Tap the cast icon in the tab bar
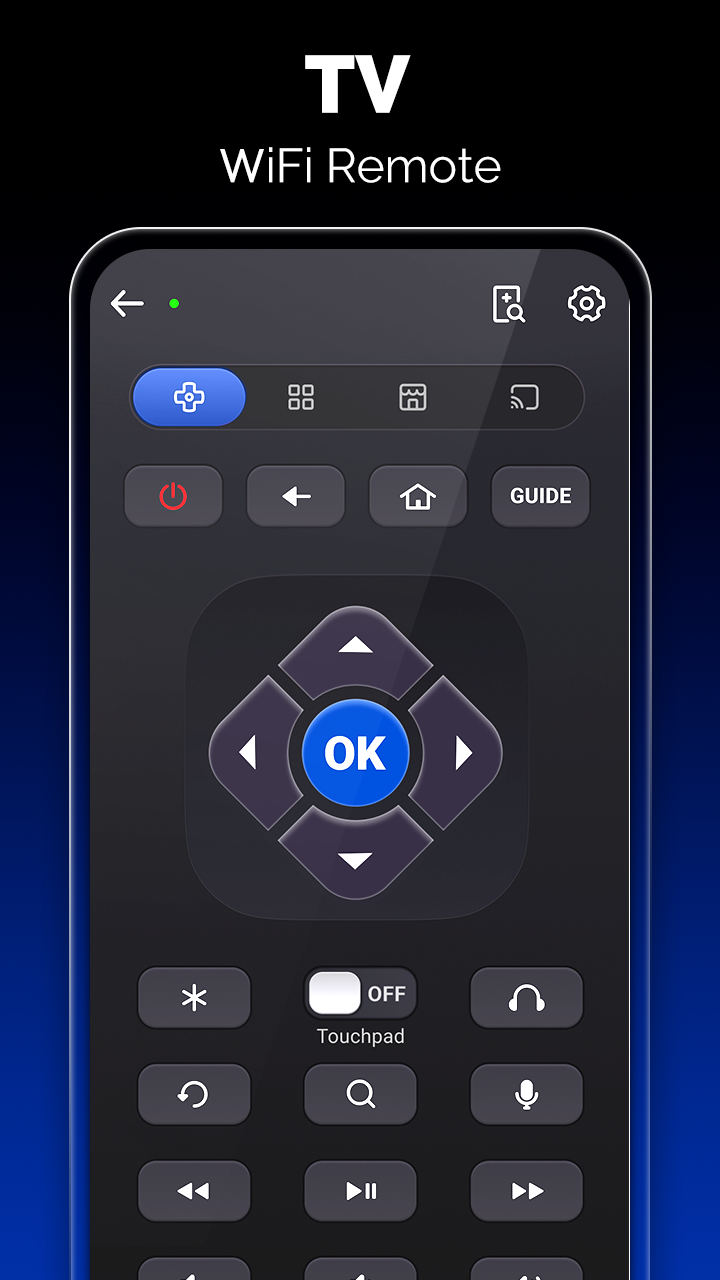 524,397
